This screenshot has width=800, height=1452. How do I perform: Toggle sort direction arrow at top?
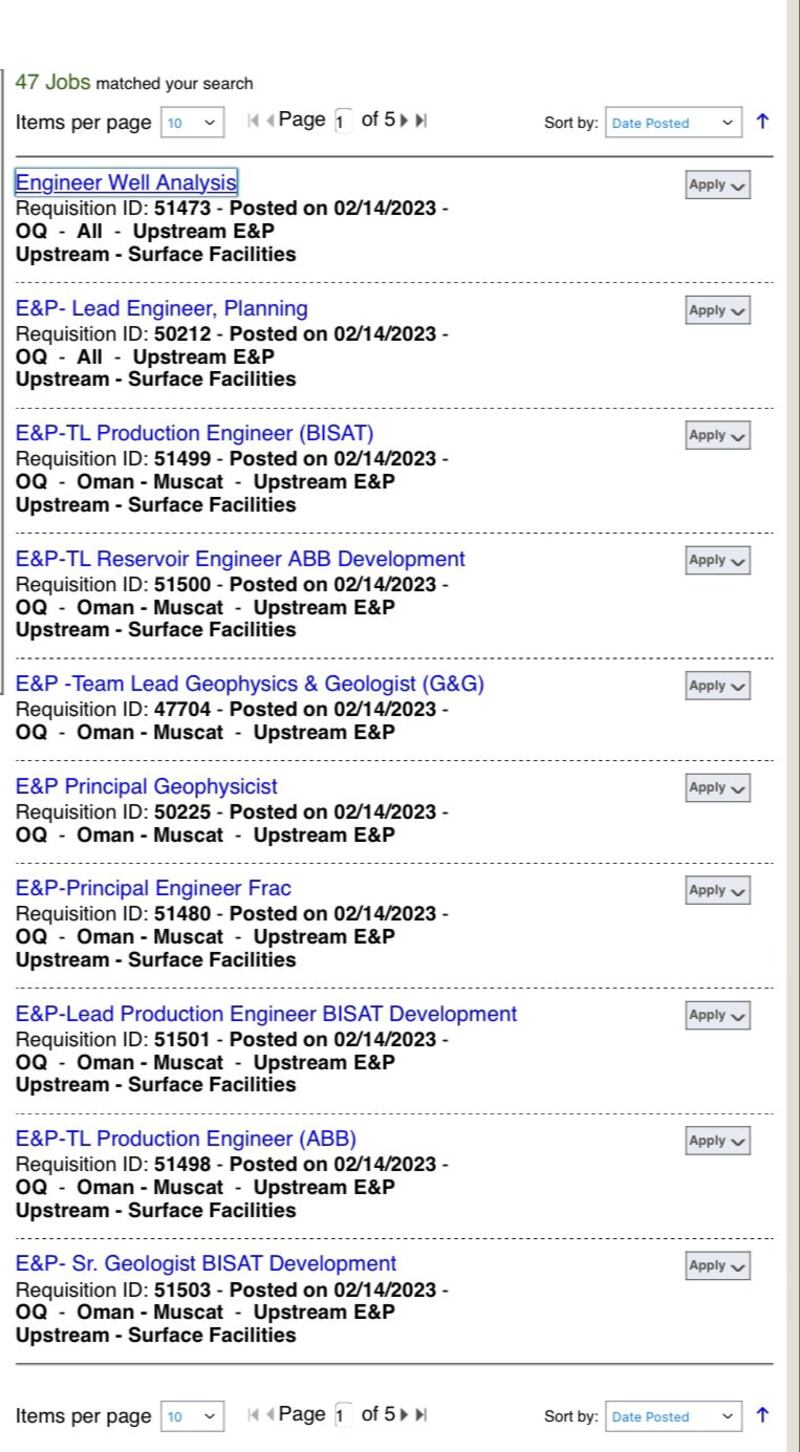(763, 122)
